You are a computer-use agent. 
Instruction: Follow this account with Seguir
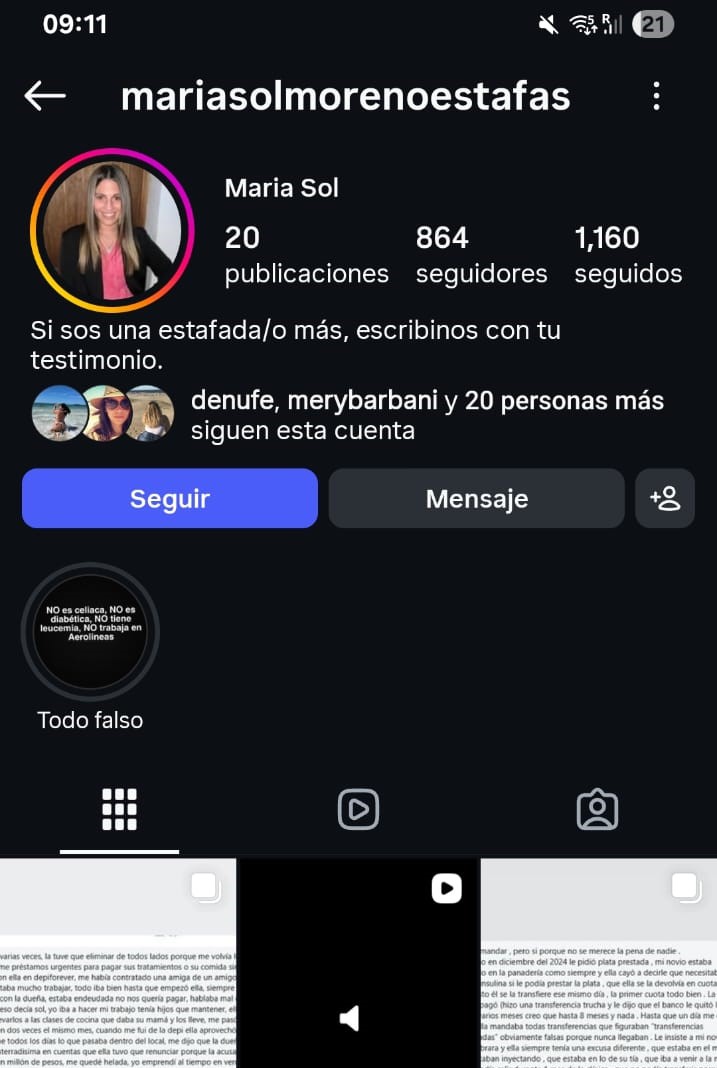coord(170,498)
